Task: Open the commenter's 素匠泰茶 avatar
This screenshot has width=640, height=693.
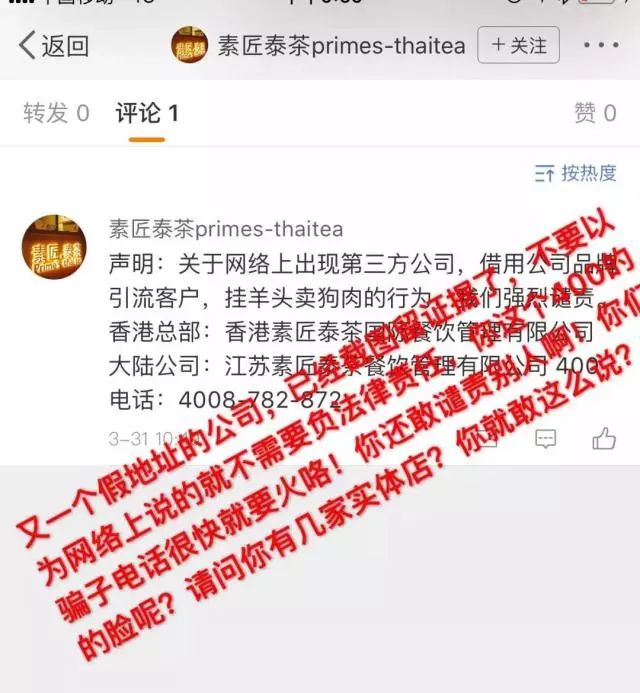Action: tap(54, 246)
